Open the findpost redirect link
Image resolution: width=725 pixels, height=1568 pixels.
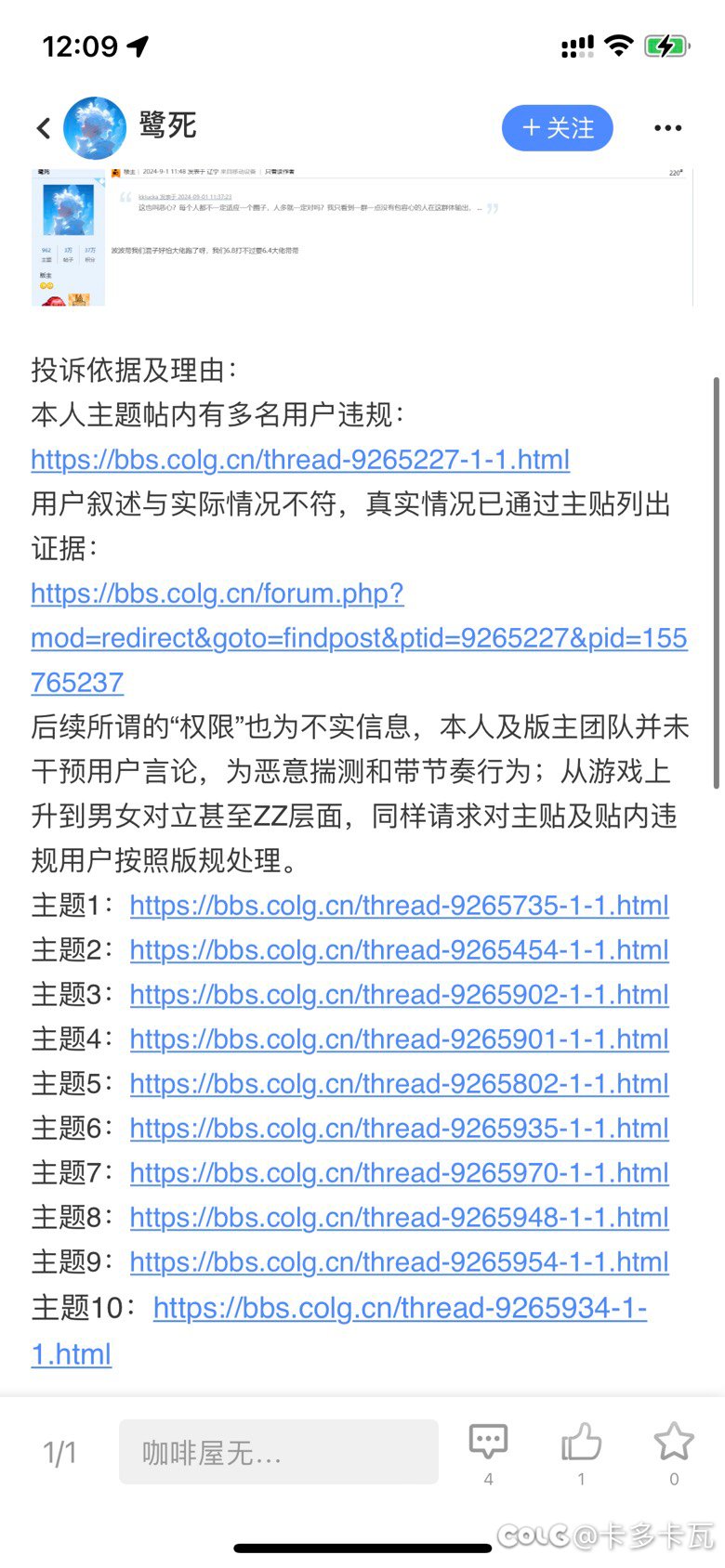(x=359, y=638)
